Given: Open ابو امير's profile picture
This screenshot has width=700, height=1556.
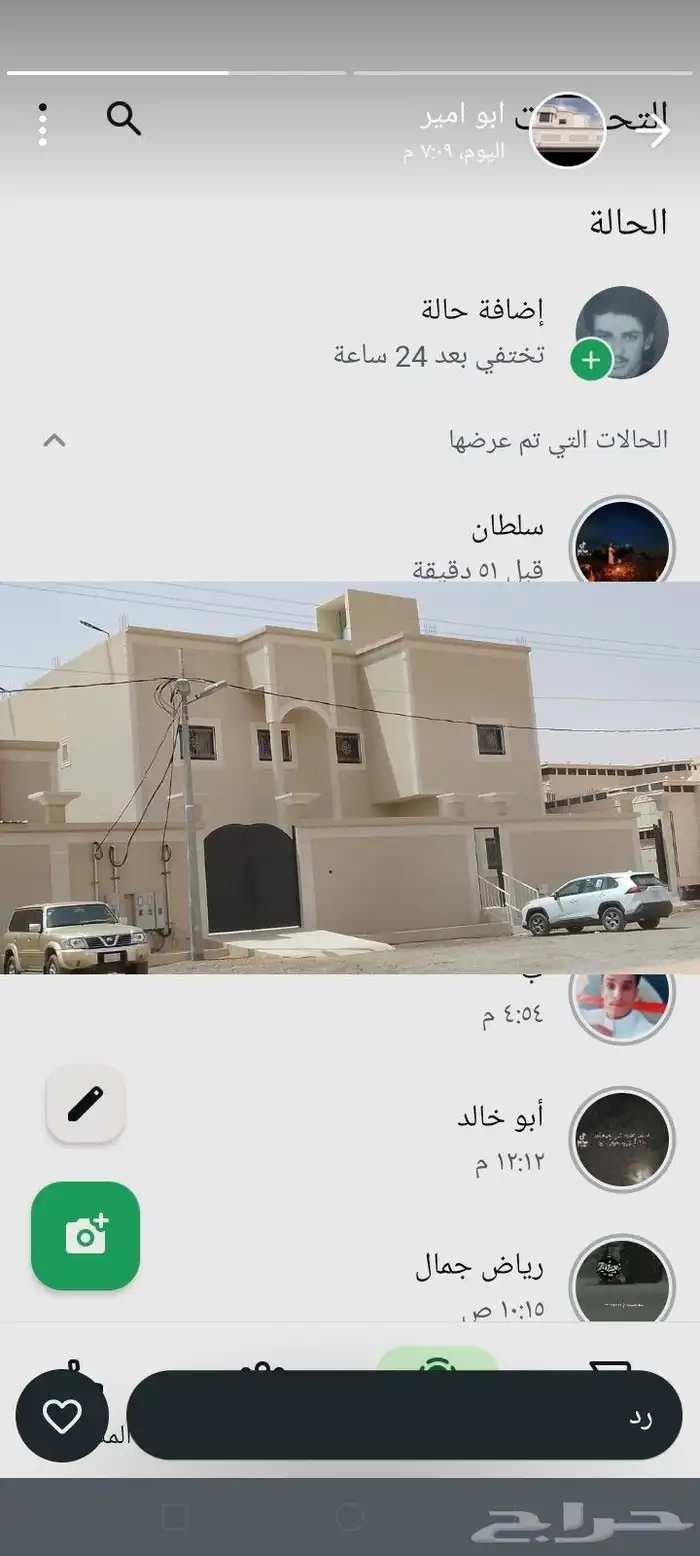Looking at the screenshot, I should (567, 130).
